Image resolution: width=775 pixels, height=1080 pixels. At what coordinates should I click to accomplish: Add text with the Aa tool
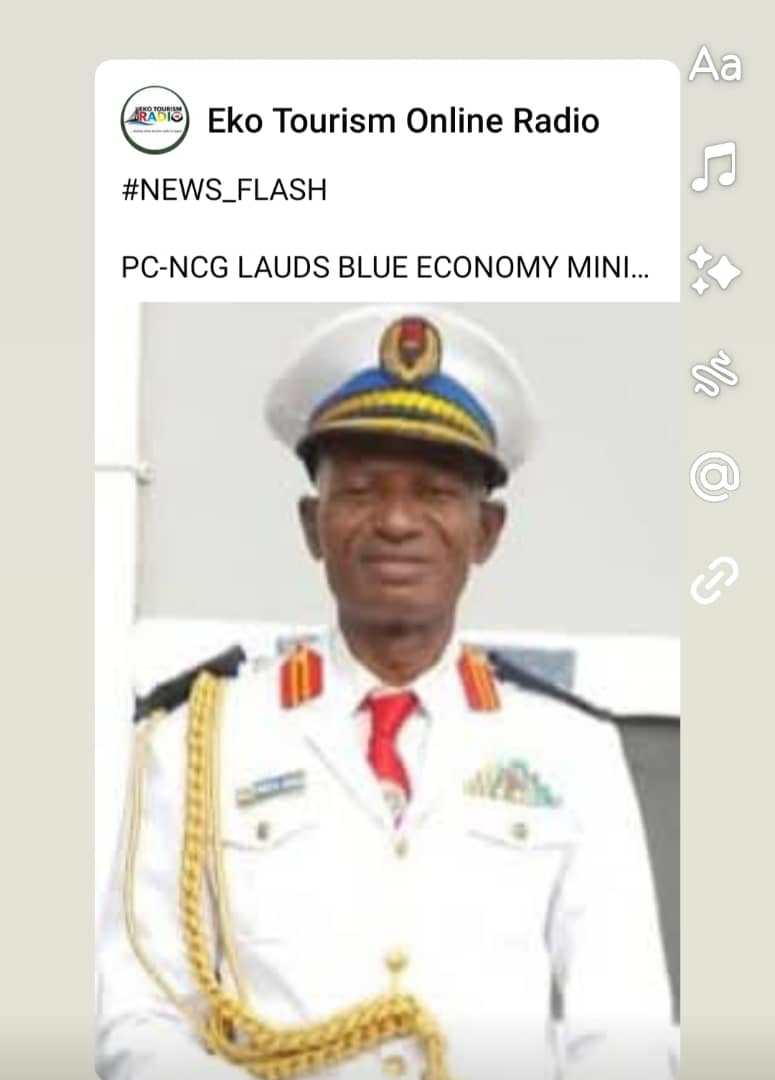pyautogui.click(x=715, y=65)
